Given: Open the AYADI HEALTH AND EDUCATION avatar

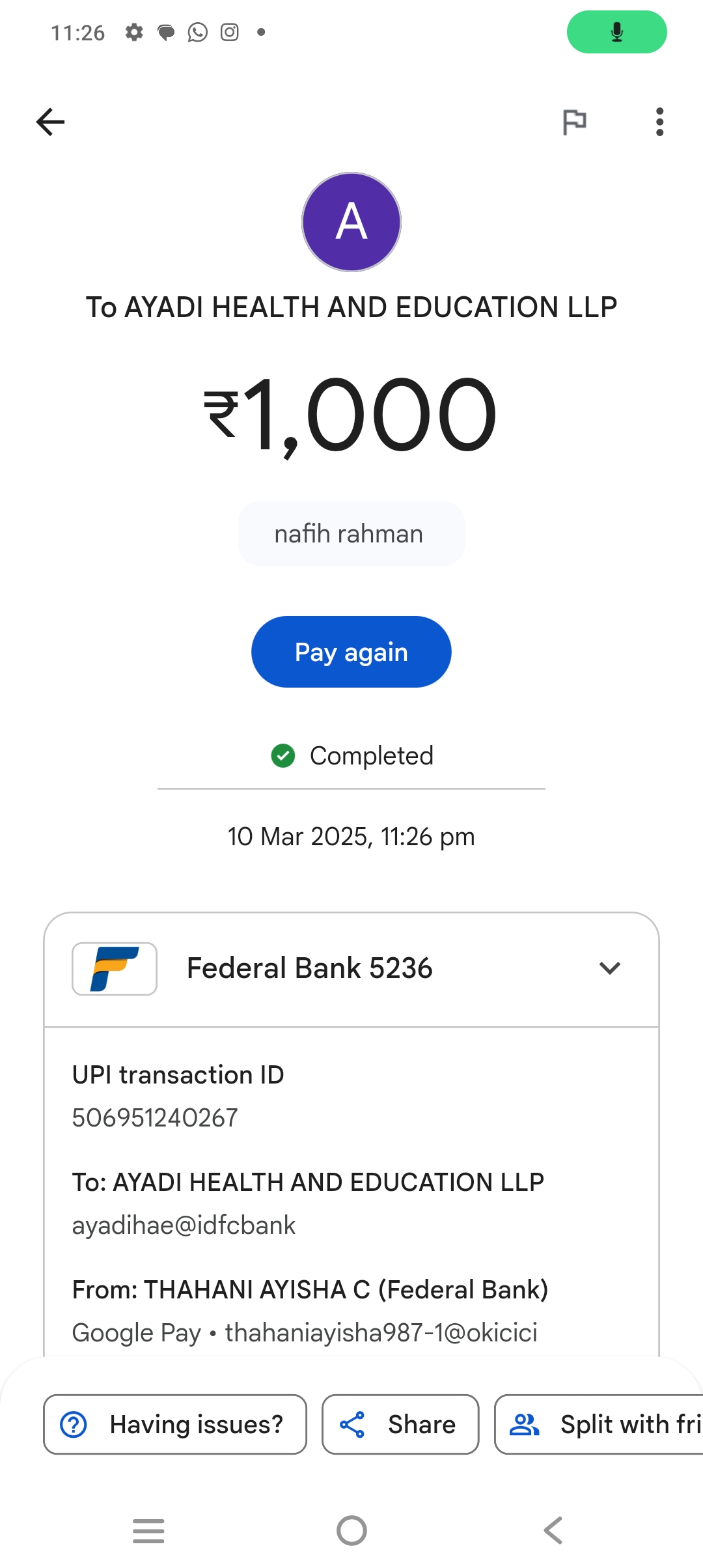Looking at the screenshot, I should click(351, 222).
